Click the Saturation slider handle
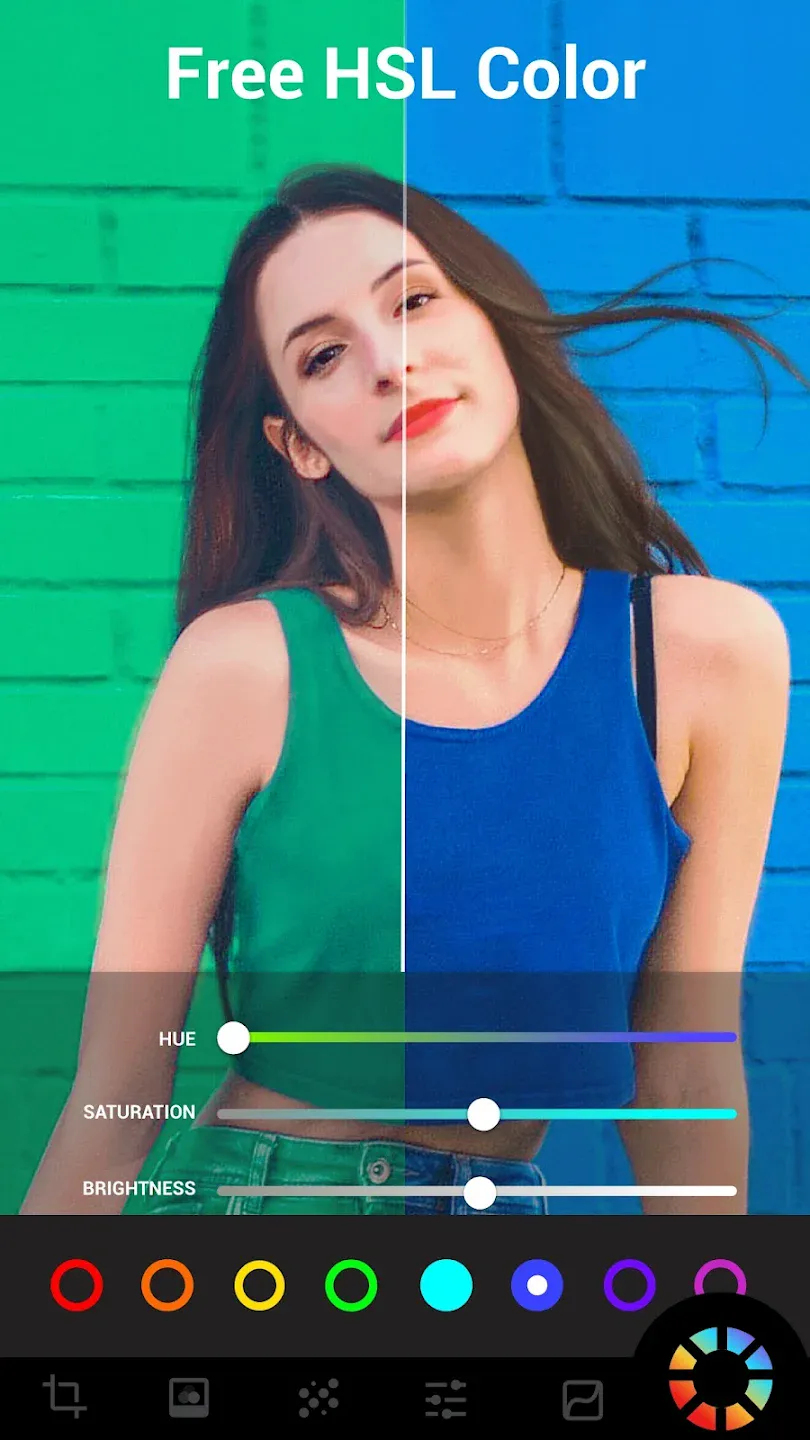 pyautogui.click(x=485, y=1114)
